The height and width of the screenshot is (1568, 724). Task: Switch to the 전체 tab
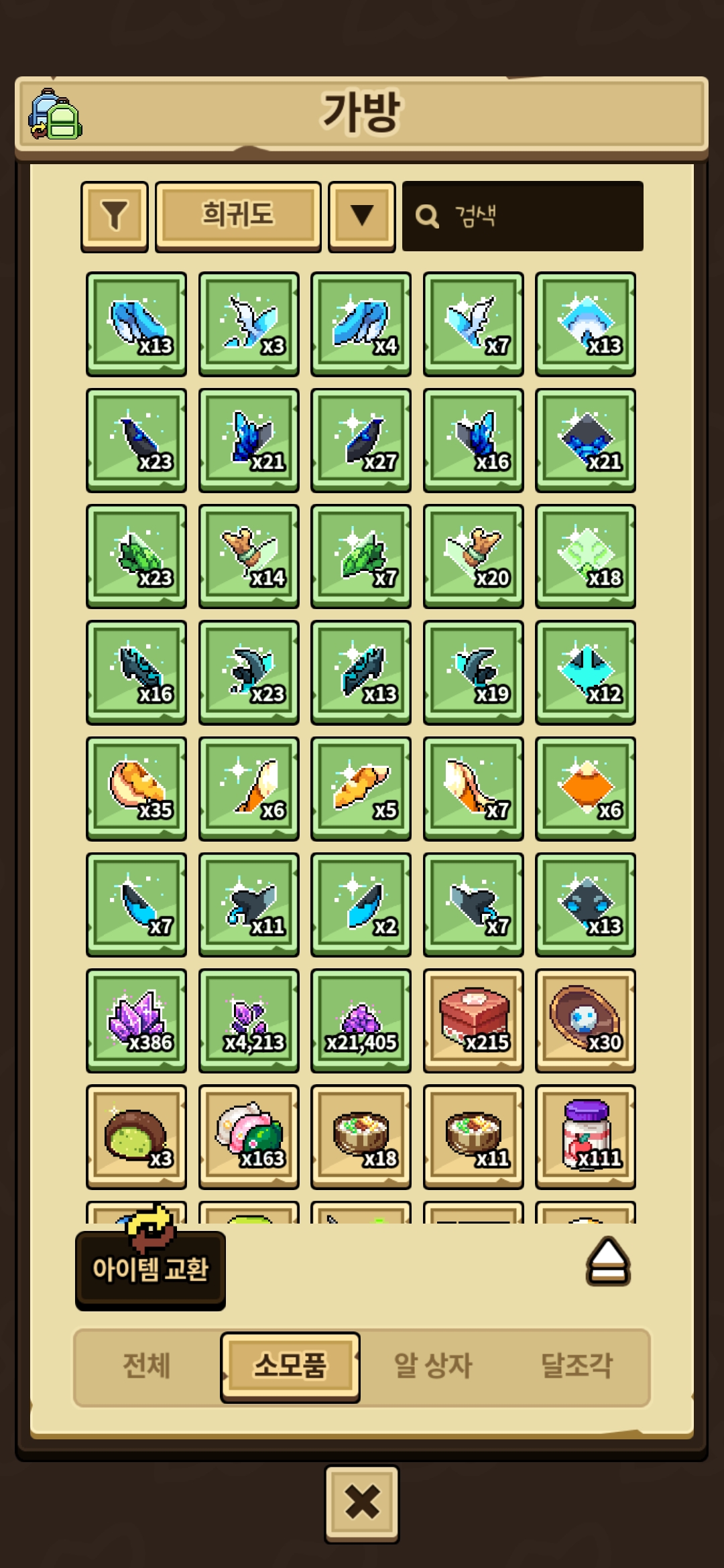[147, 1365]
